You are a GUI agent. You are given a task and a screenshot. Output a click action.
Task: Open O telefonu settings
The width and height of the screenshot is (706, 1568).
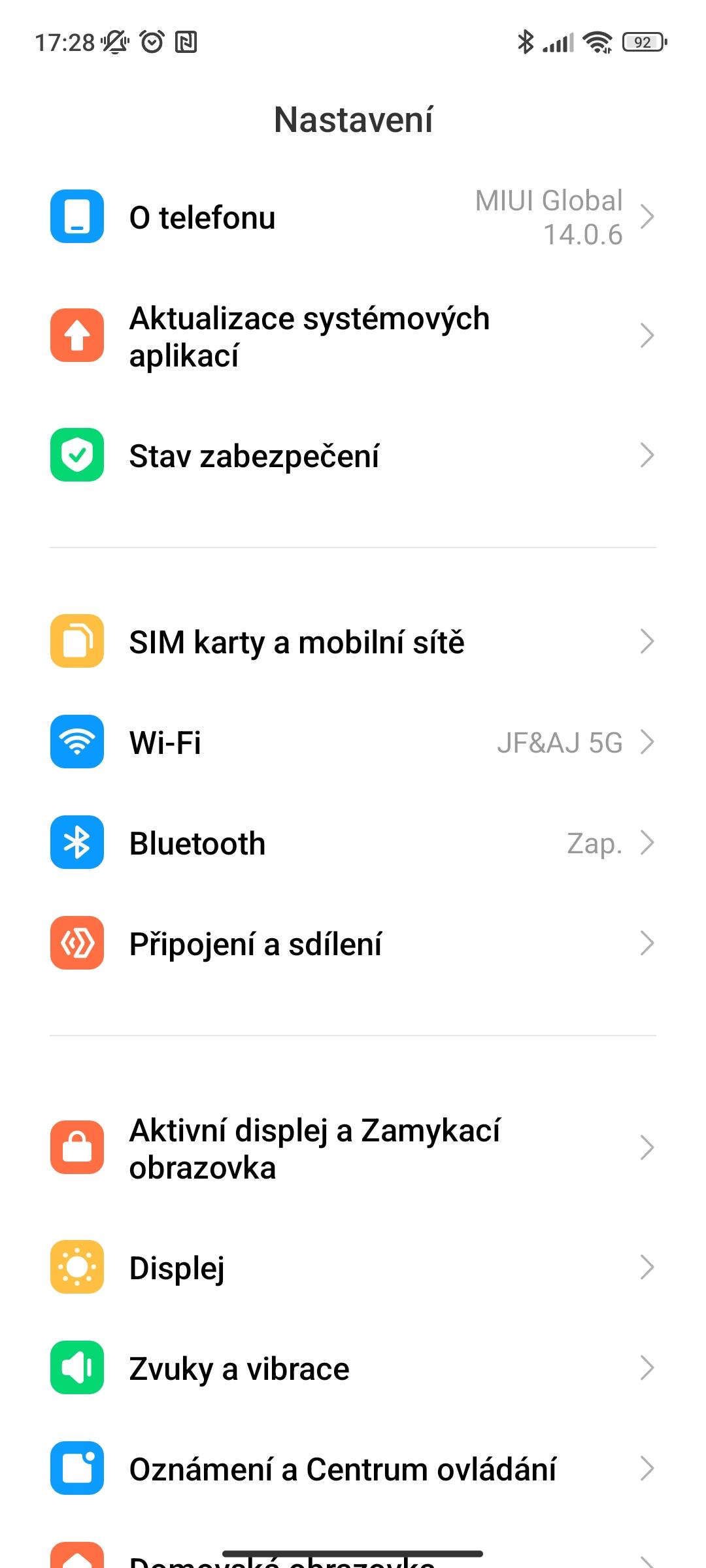[353, 217]
